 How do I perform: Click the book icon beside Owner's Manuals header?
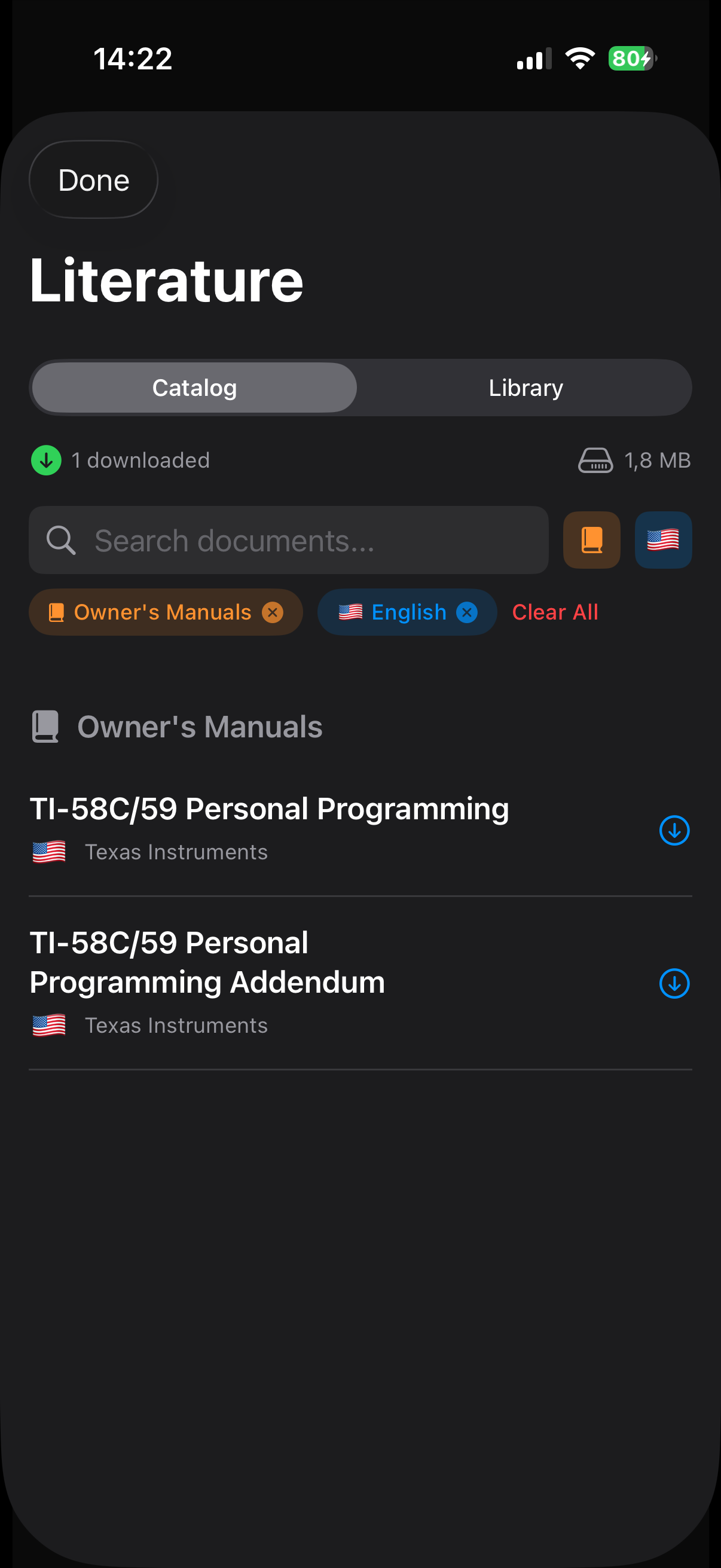click(44, 726)
